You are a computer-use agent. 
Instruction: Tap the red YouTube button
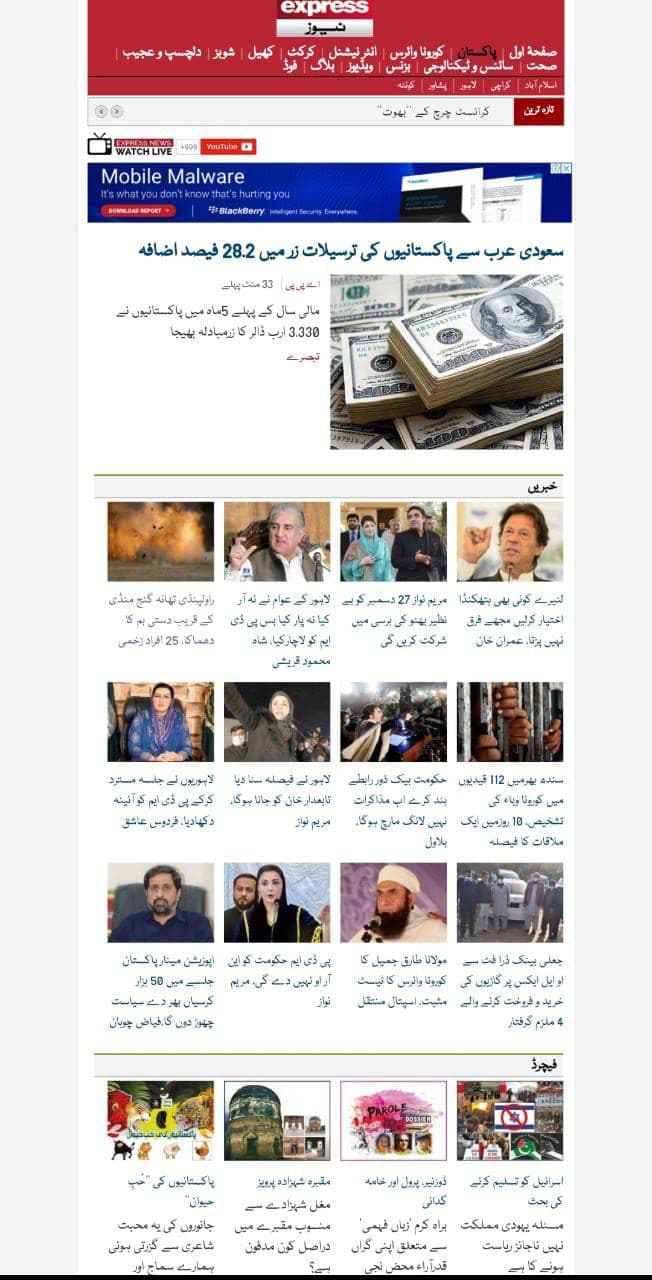tap(228, 147)
